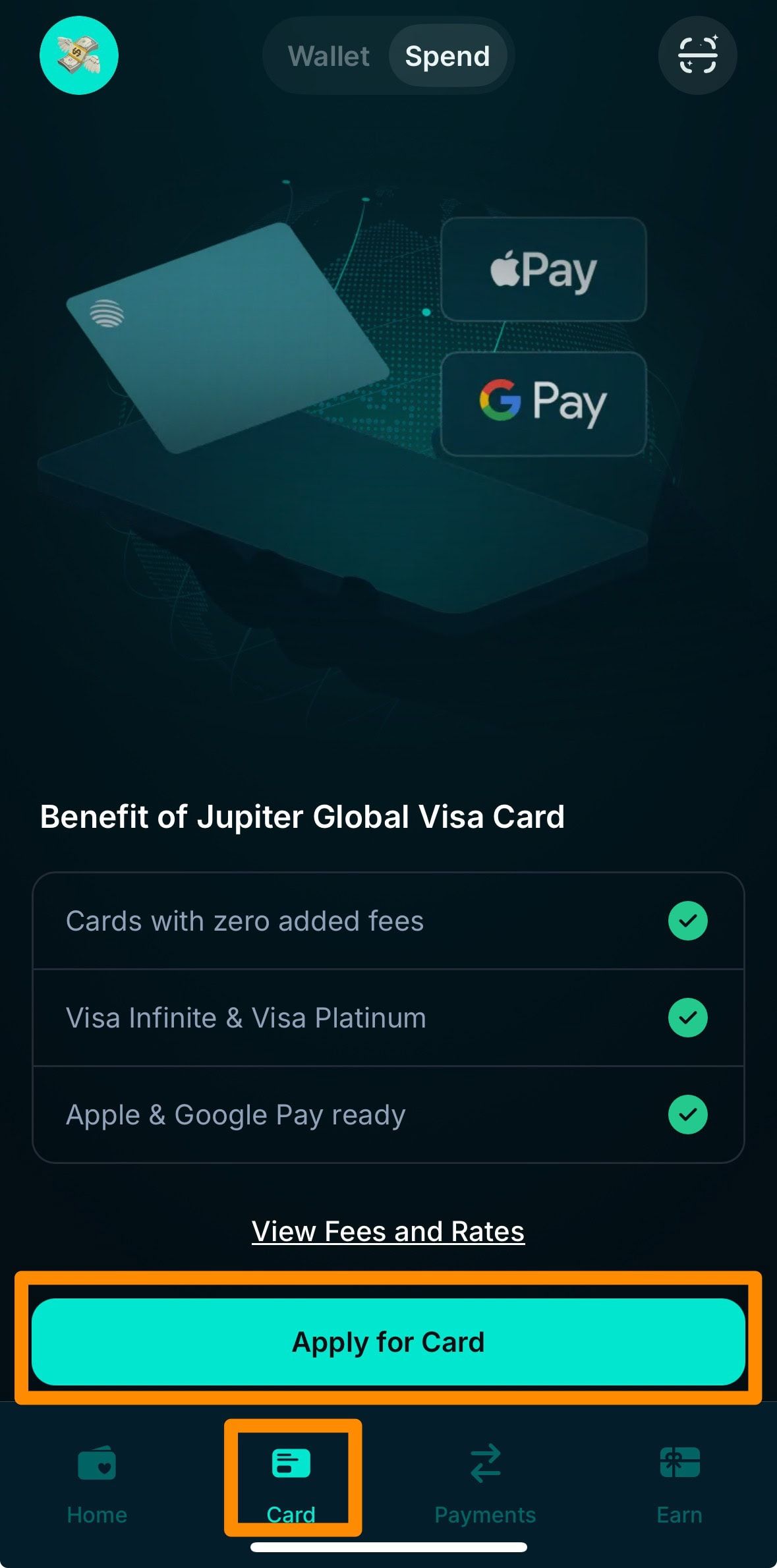The image size is (777, 1568).
Task: Open the scan icon
Action: 697,55
